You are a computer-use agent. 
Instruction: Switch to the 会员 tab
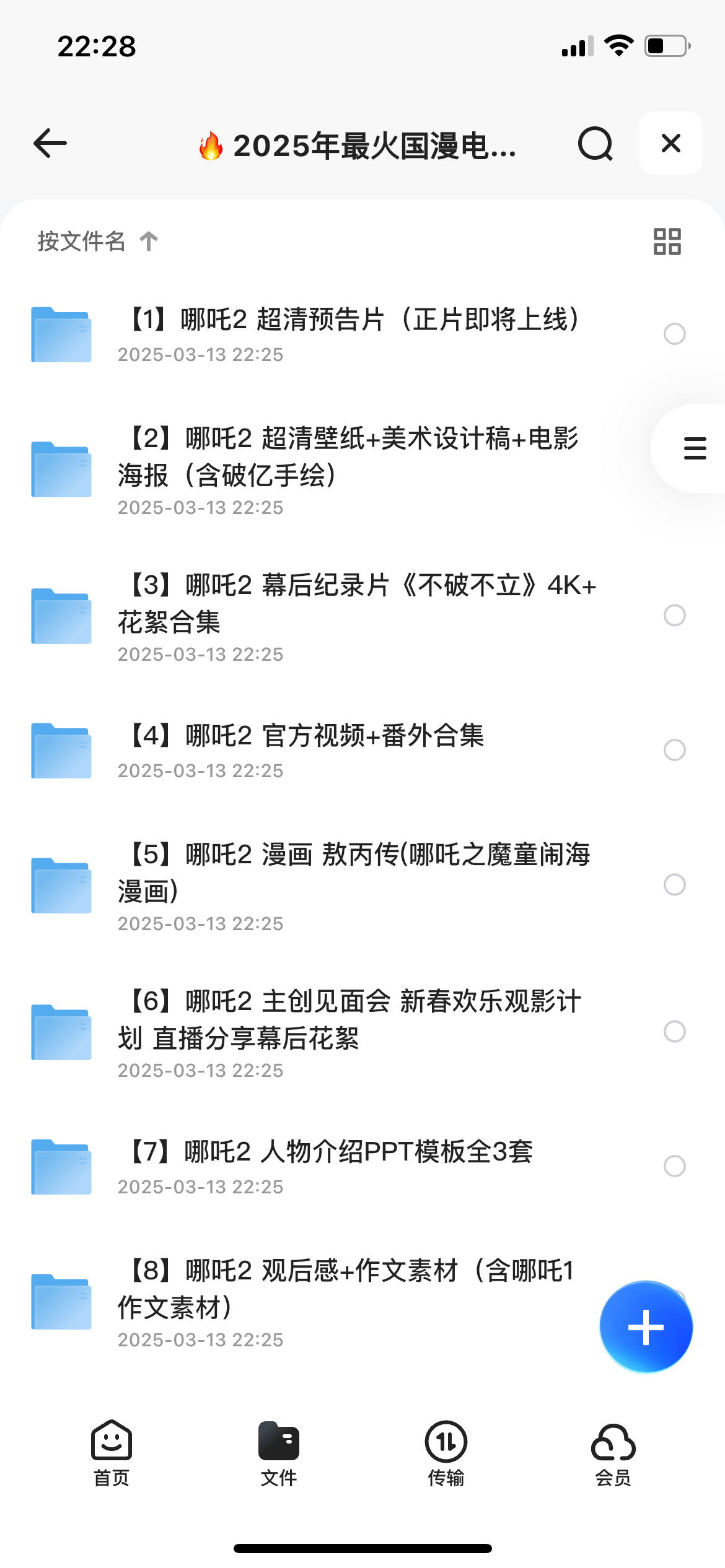[613, 1453]
